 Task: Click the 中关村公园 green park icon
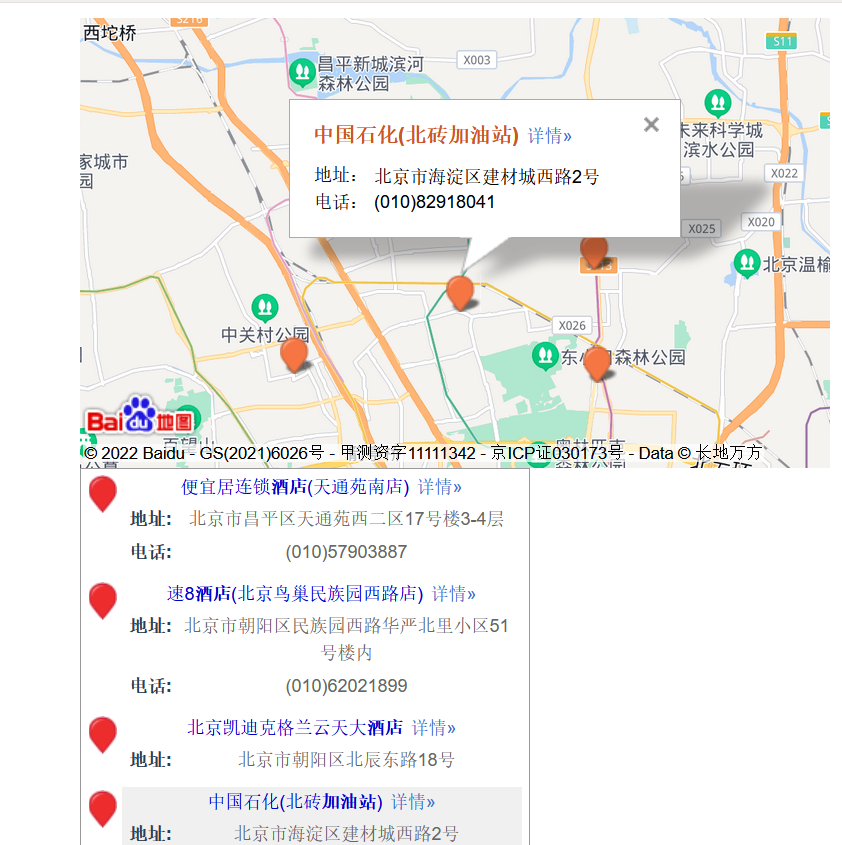tap(263, 307)
